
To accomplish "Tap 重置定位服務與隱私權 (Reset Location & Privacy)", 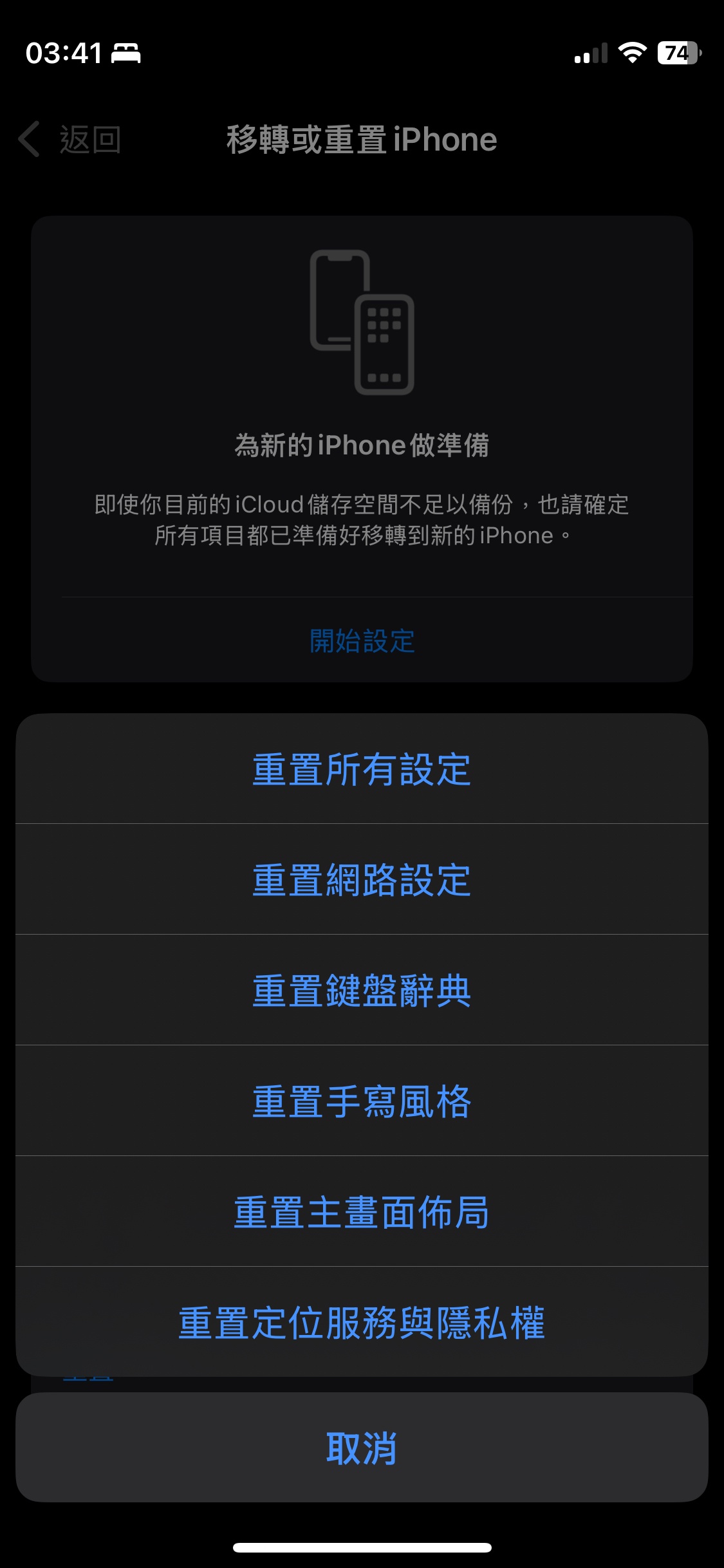I will click(x=362, y=1323).
